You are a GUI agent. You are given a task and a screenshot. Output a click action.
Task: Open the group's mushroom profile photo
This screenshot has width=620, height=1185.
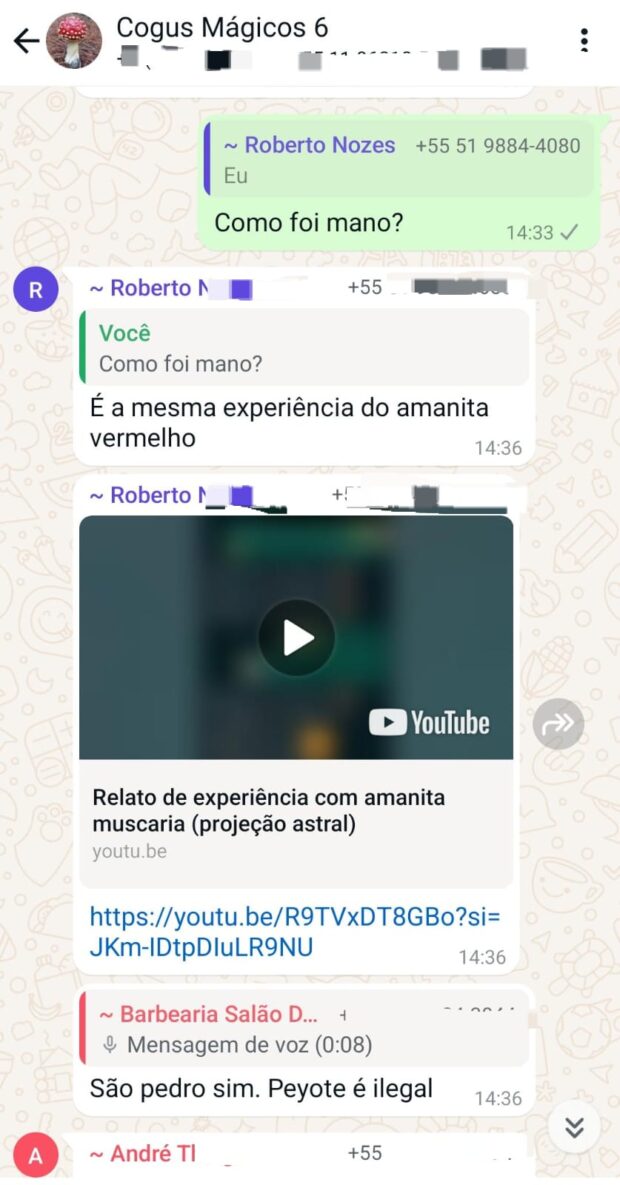click(x=74, y=41)
